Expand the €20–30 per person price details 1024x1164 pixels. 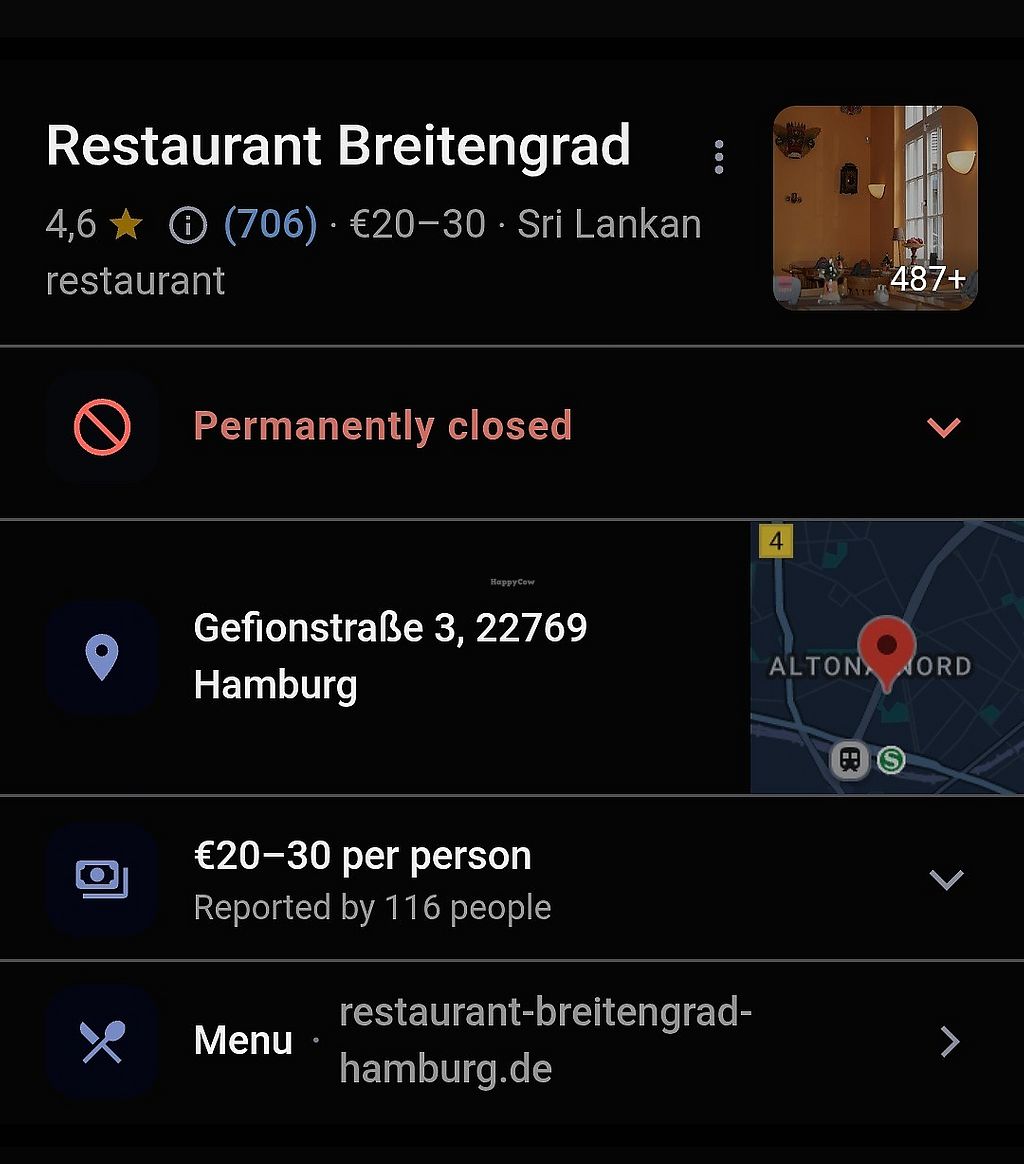point(946,879)
